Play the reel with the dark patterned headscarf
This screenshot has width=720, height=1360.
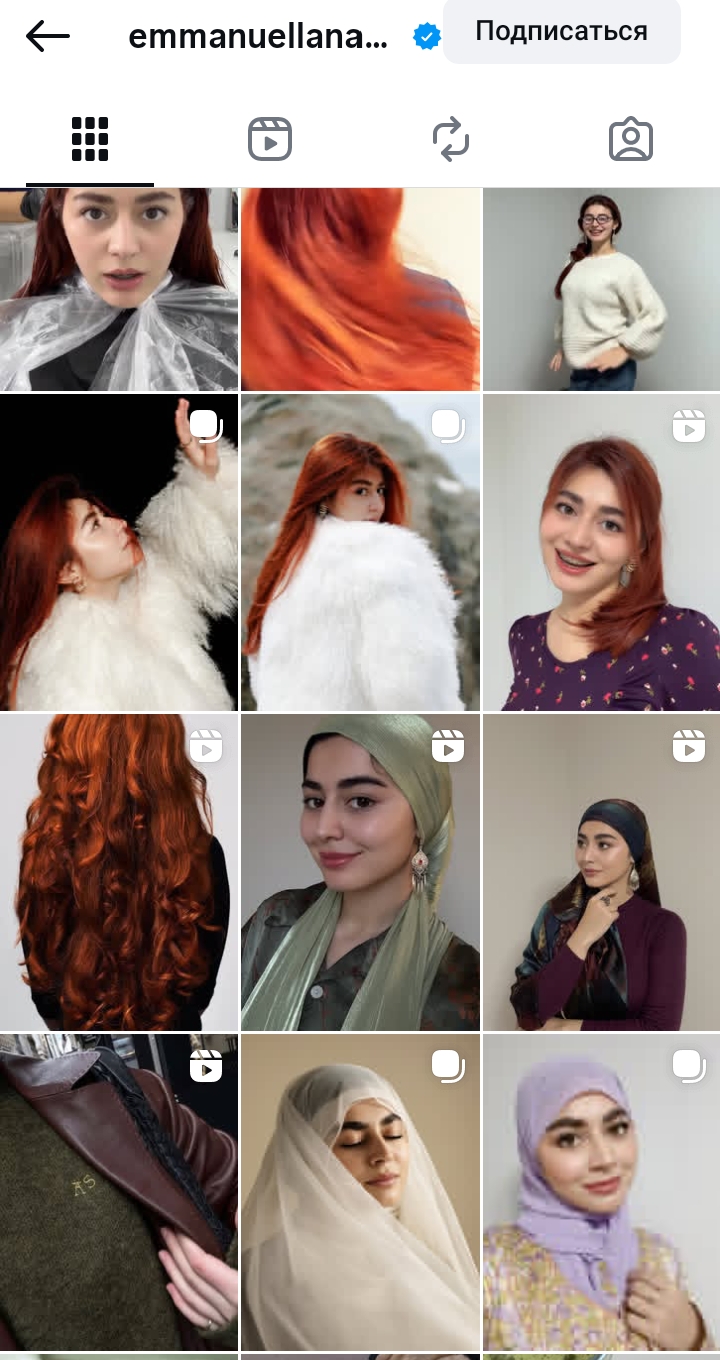[x=601, y=872]
